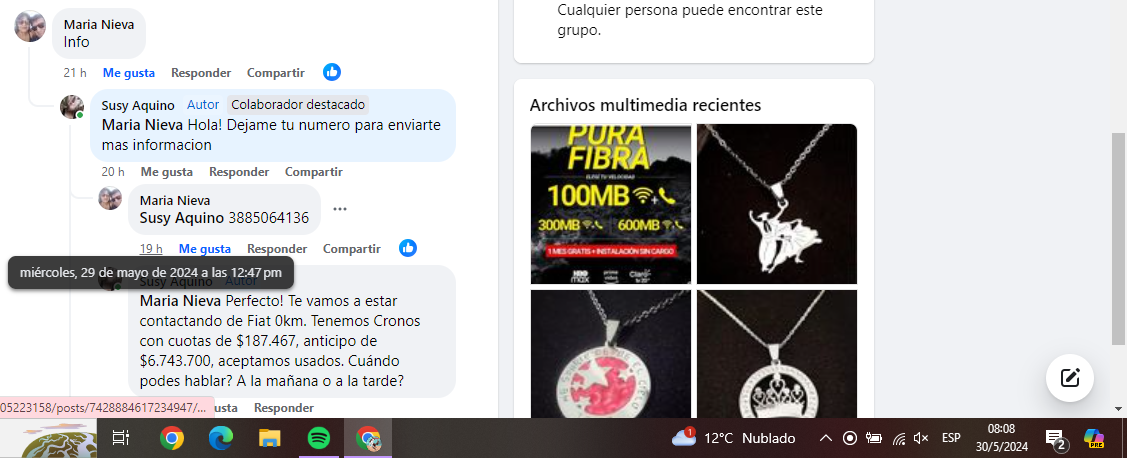Open the 21 h timestamp on Maria's comment

click(x=75, y=73)
